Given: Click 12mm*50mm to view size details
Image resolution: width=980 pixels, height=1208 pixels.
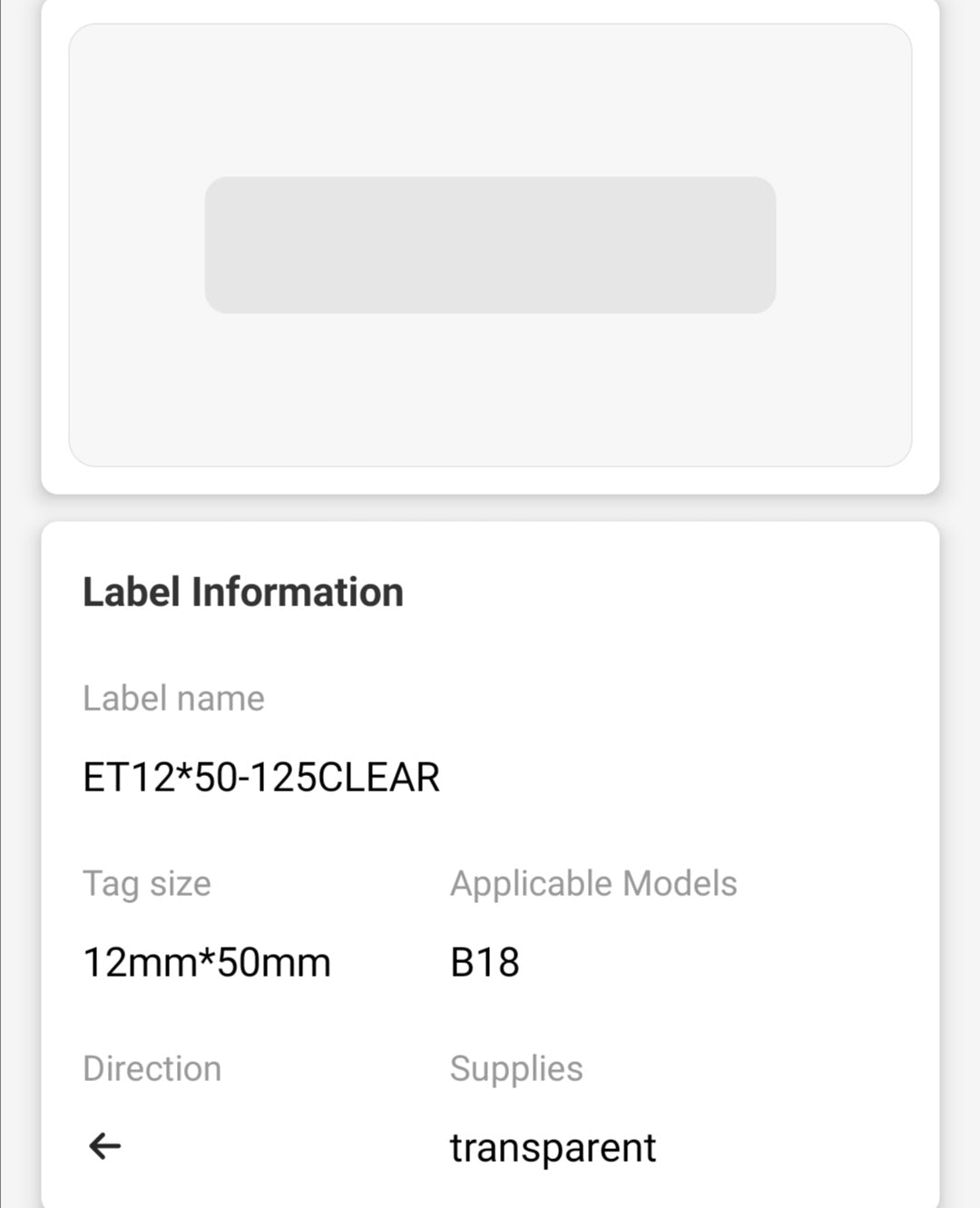Looking at the screenshot, I should pyautogui.click(x=206, y=962).
